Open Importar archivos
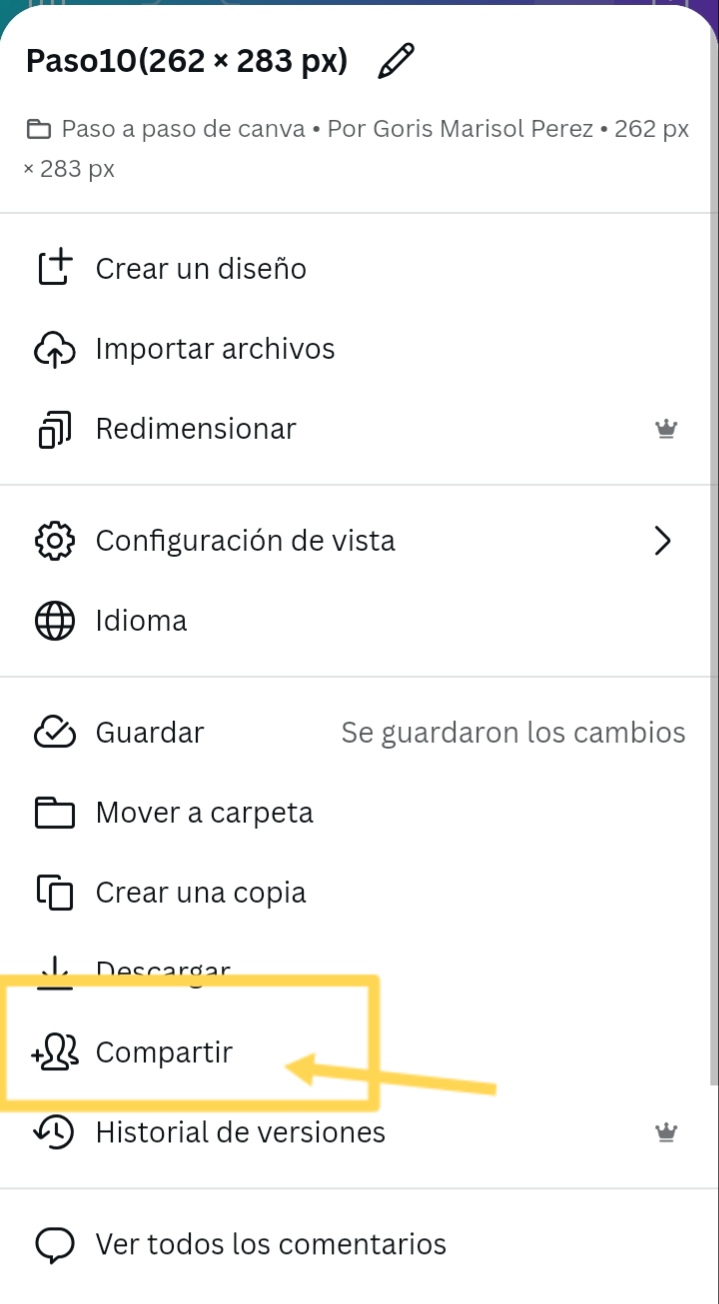 click(x=214, y=349)
